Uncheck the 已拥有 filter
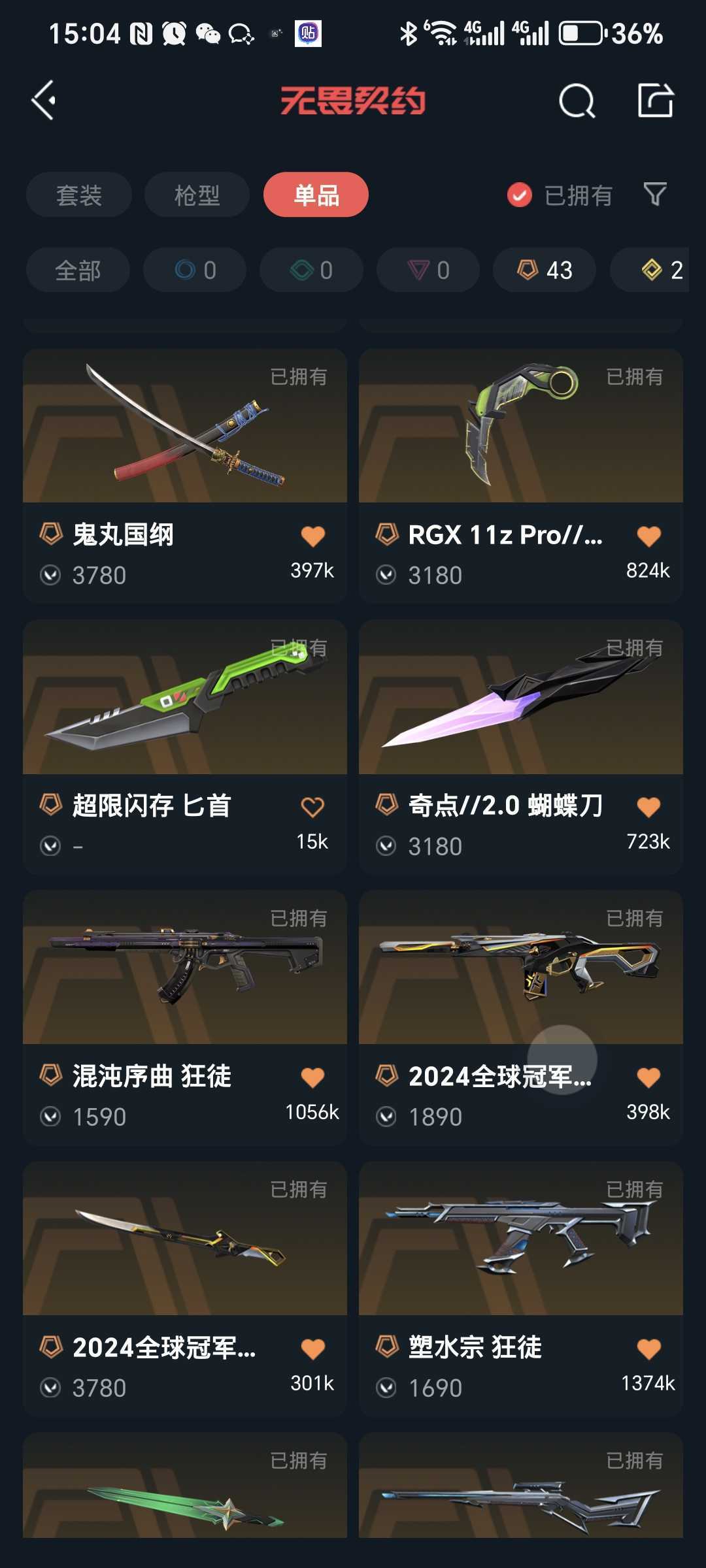706x1568 pixels. point(560,195)
